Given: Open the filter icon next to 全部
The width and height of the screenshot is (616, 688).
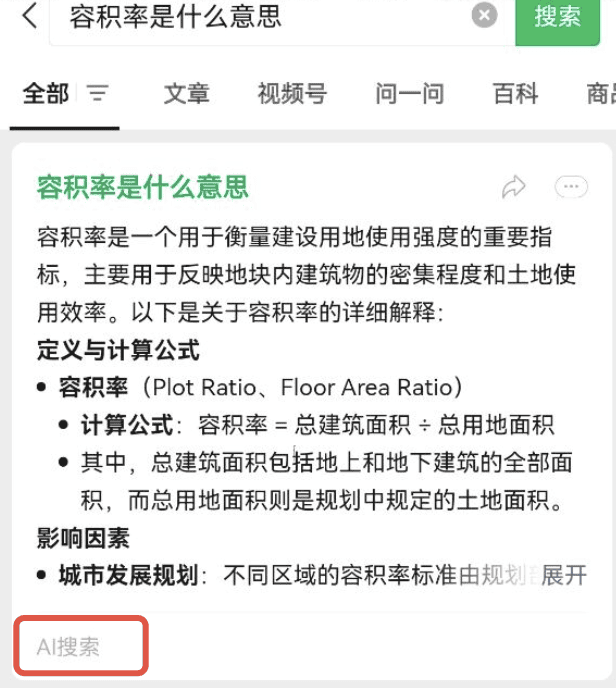Looking at the screenshot, I should (97, 94).
